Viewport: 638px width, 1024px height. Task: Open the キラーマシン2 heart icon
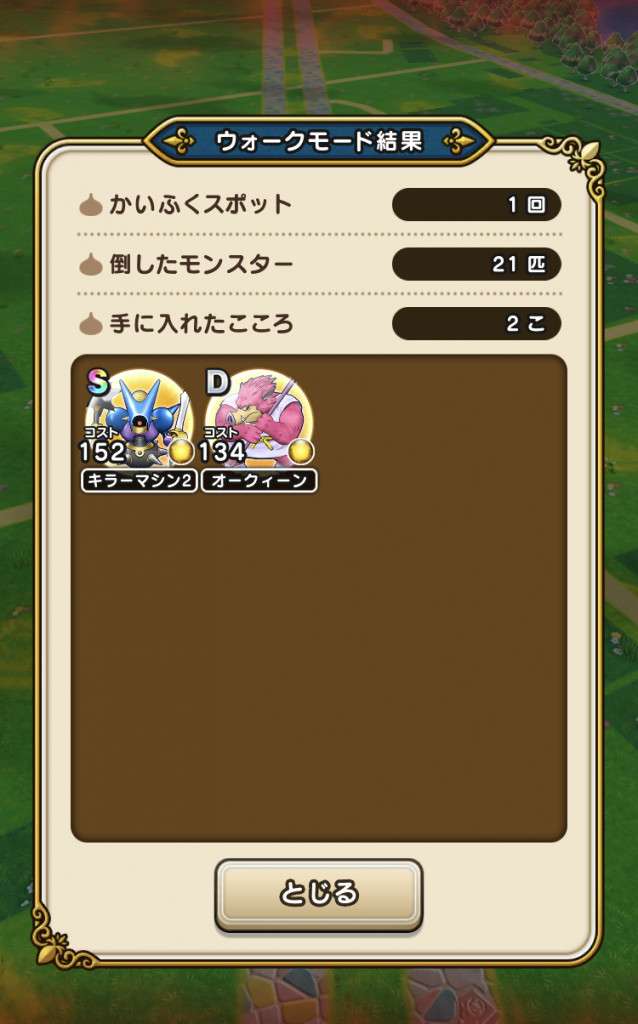click(137, 422)
